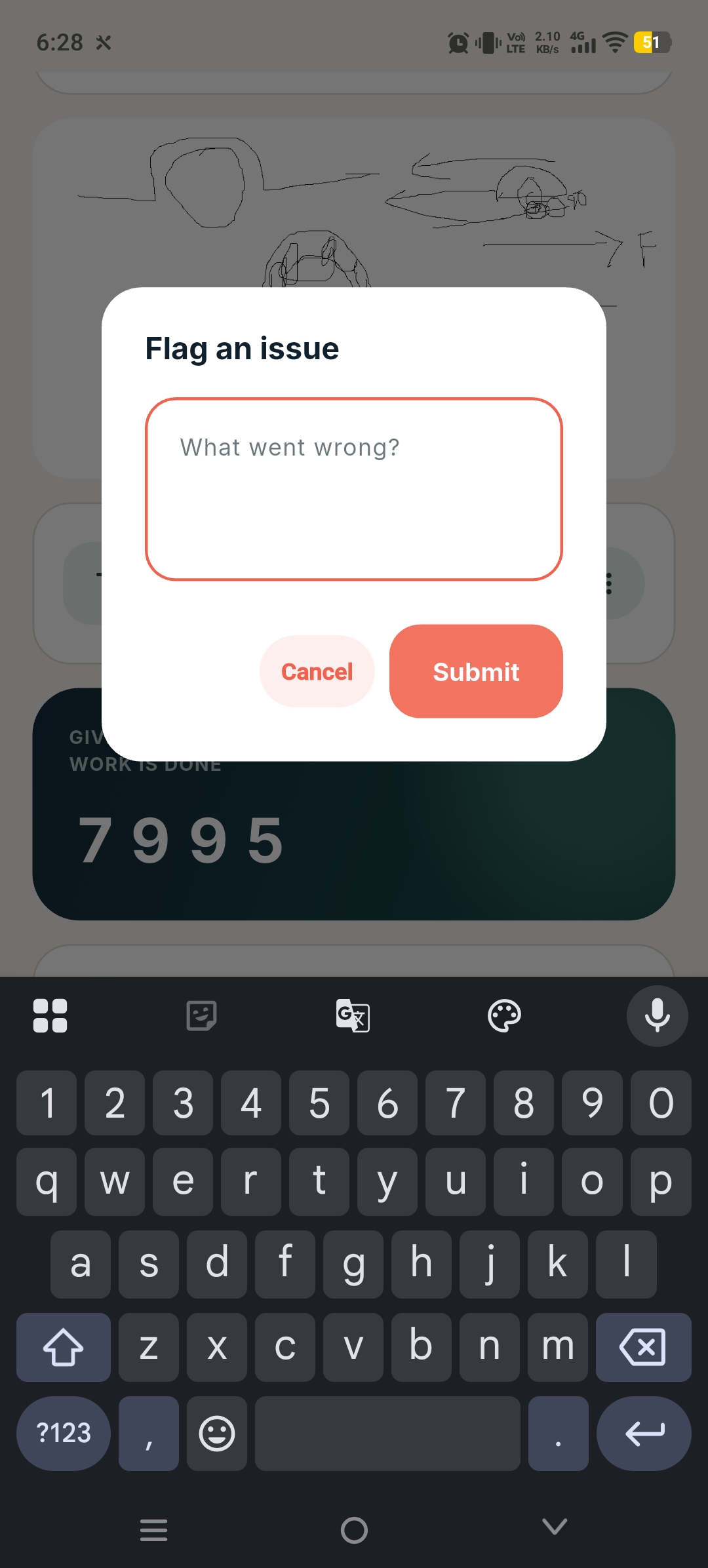Open the keyboard sticker panel
Viewport: 708px width, 1568px height.
pyautogui.click(x=201, y=1016)
